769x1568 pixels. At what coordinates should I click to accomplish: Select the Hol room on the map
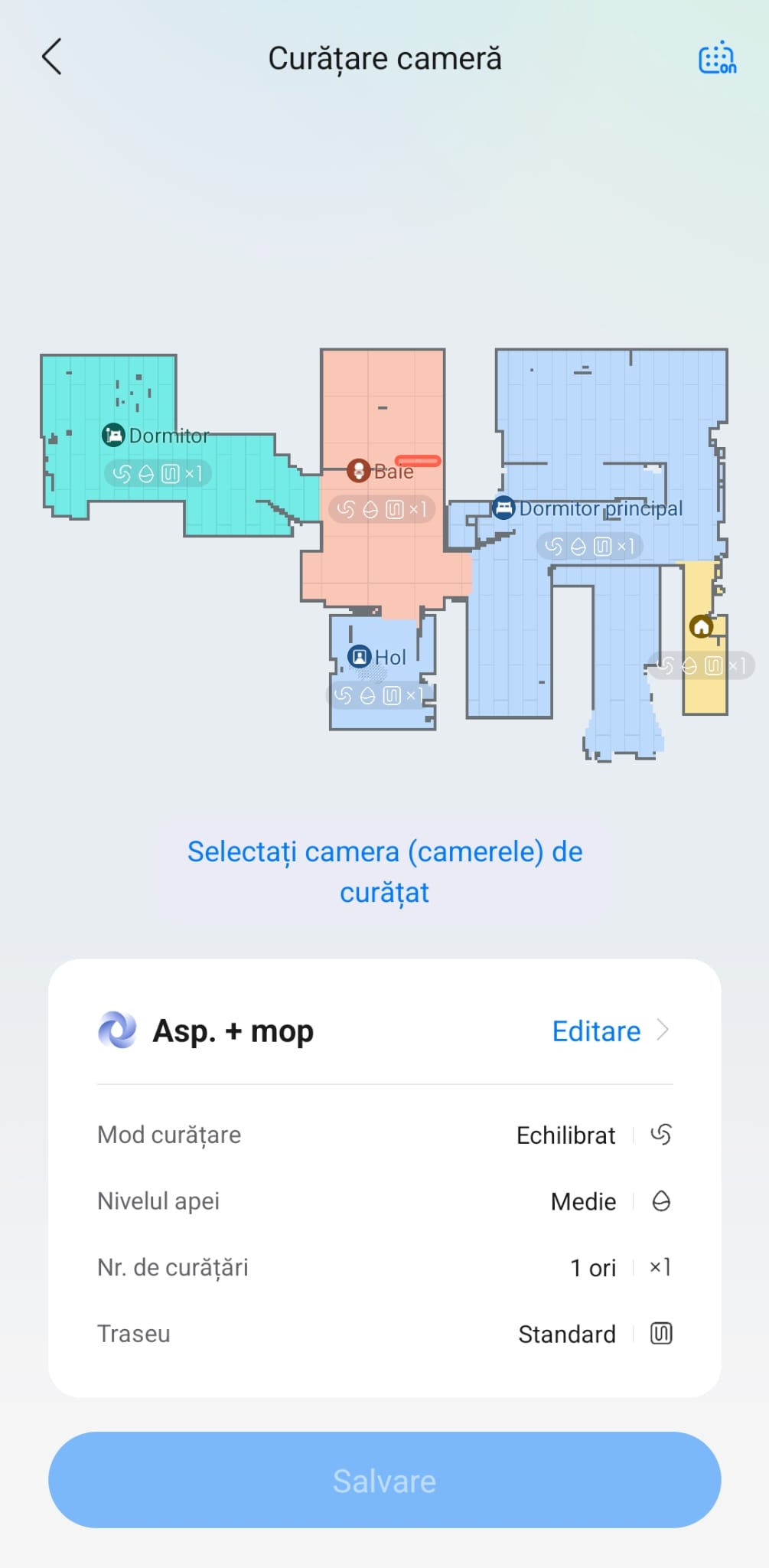pyautogui.click(x=379, y=657)
